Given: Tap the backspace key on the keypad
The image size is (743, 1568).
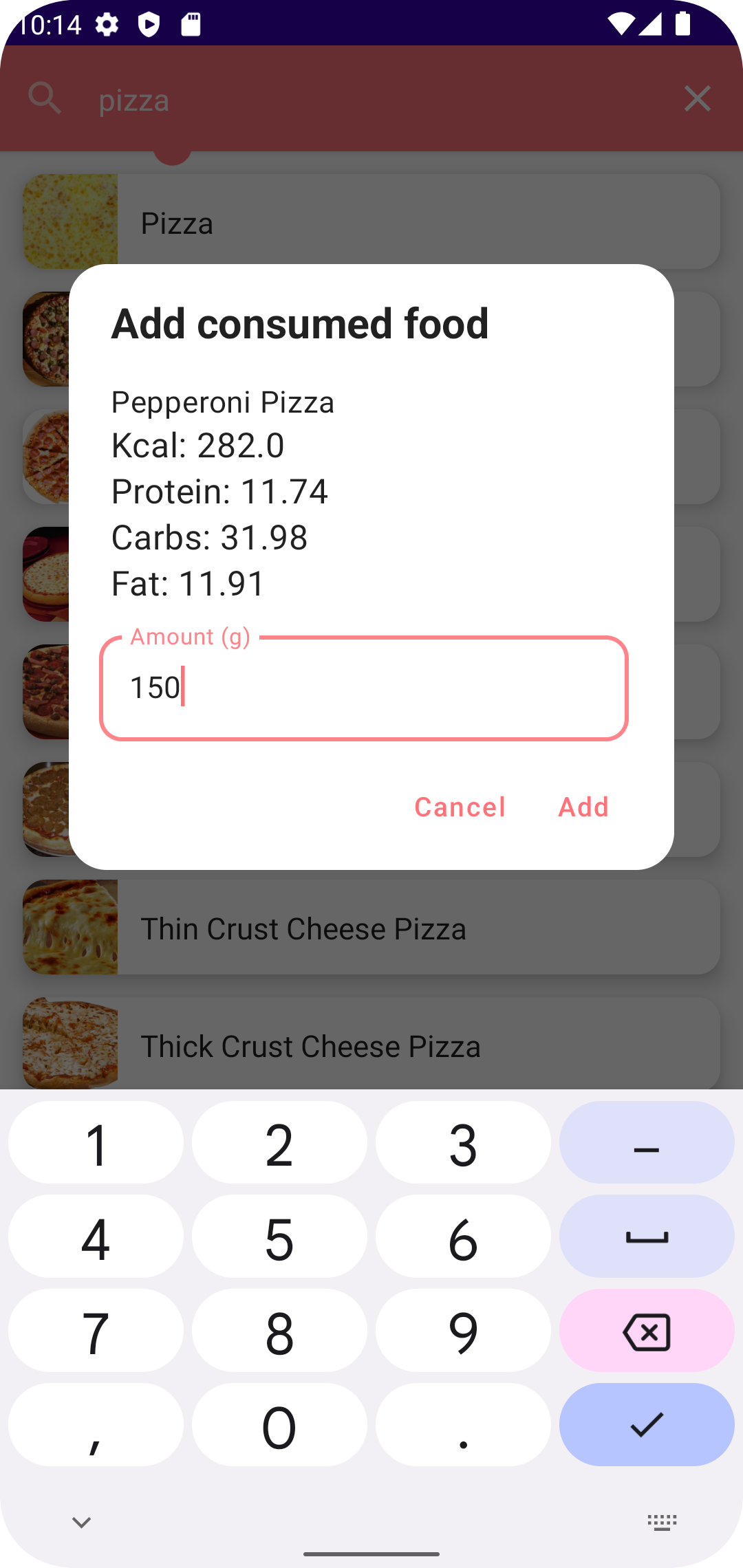Looking at the screenshot, I should [x=646, y=1331].
